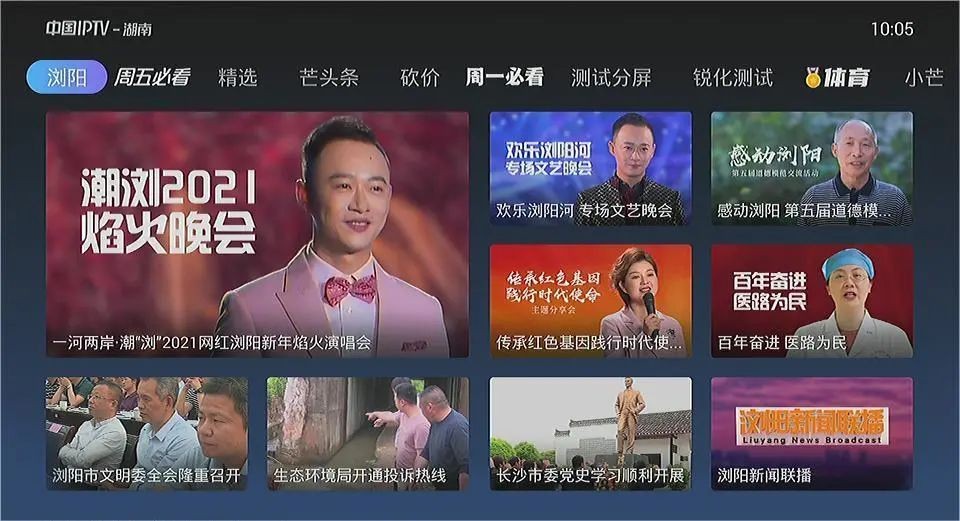
Task: Switch to the 体育 tab
Action: [x=838, y=77]
